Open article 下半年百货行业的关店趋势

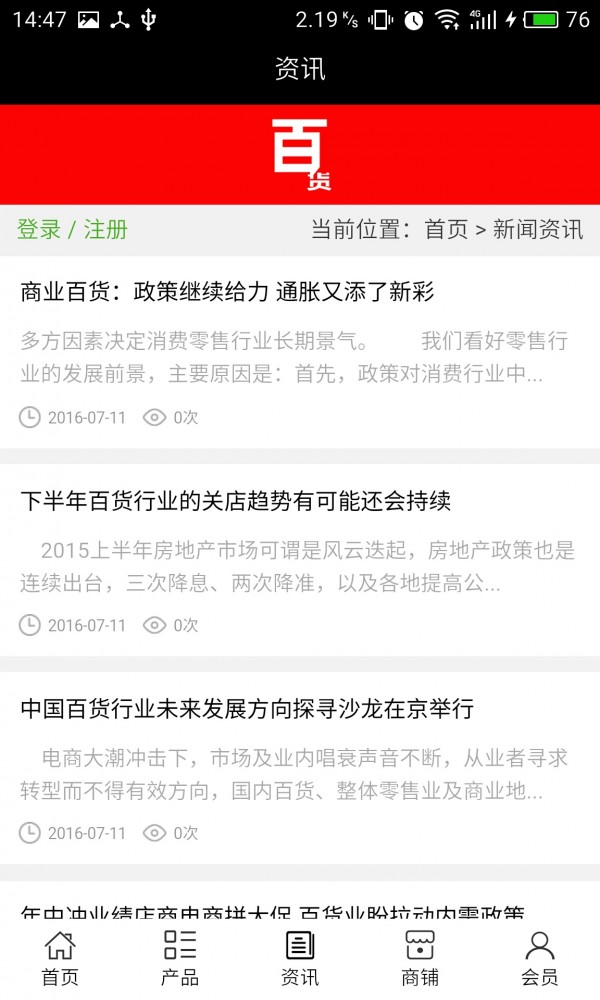point(236,501)
